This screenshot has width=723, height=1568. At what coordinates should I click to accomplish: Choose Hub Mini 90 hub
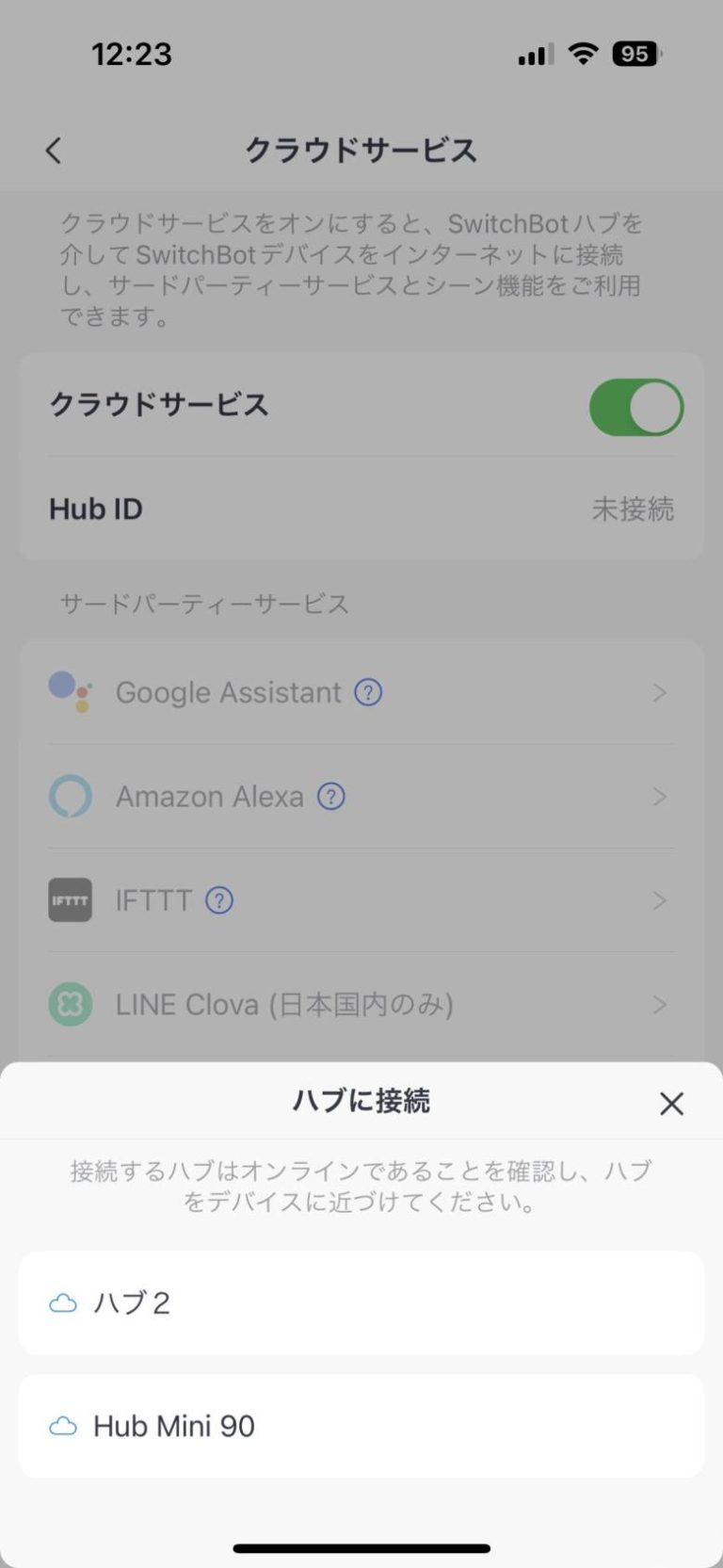point(361,1426)
